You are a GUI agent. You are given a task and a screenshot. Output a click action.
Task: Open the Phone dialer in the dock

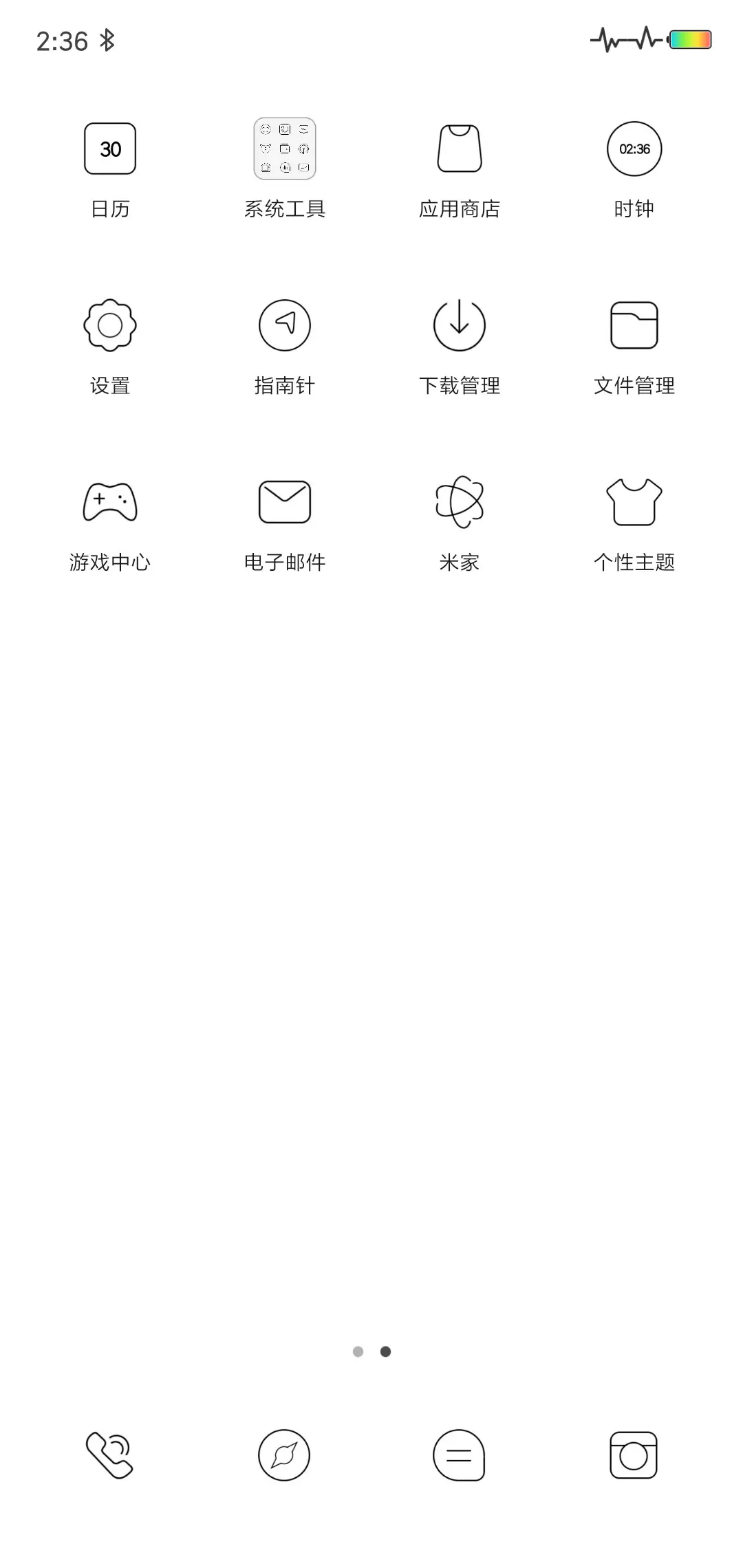pyautogui.click(x=109, y=1455)
